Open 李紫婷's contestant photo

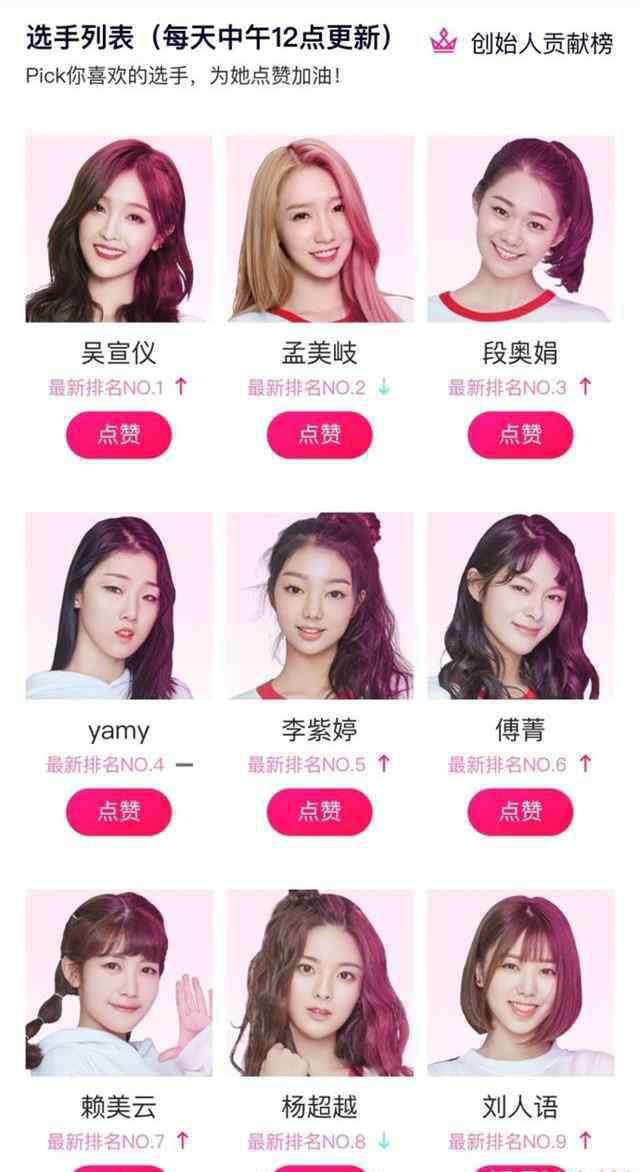coord(319,606)
